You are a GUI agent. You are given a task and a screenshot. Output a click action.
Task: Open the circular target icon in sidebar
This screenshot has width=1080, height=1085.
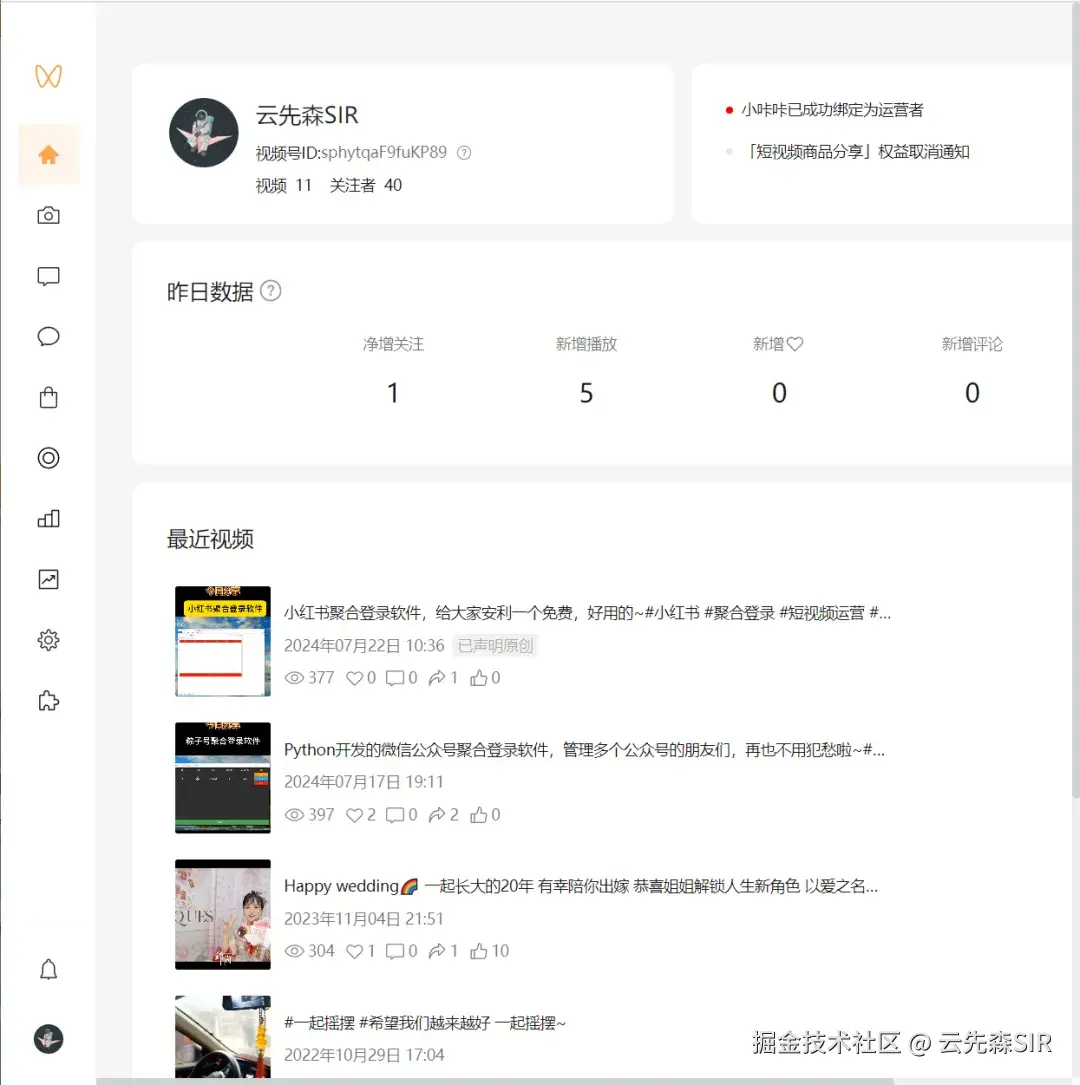(48, 458)
